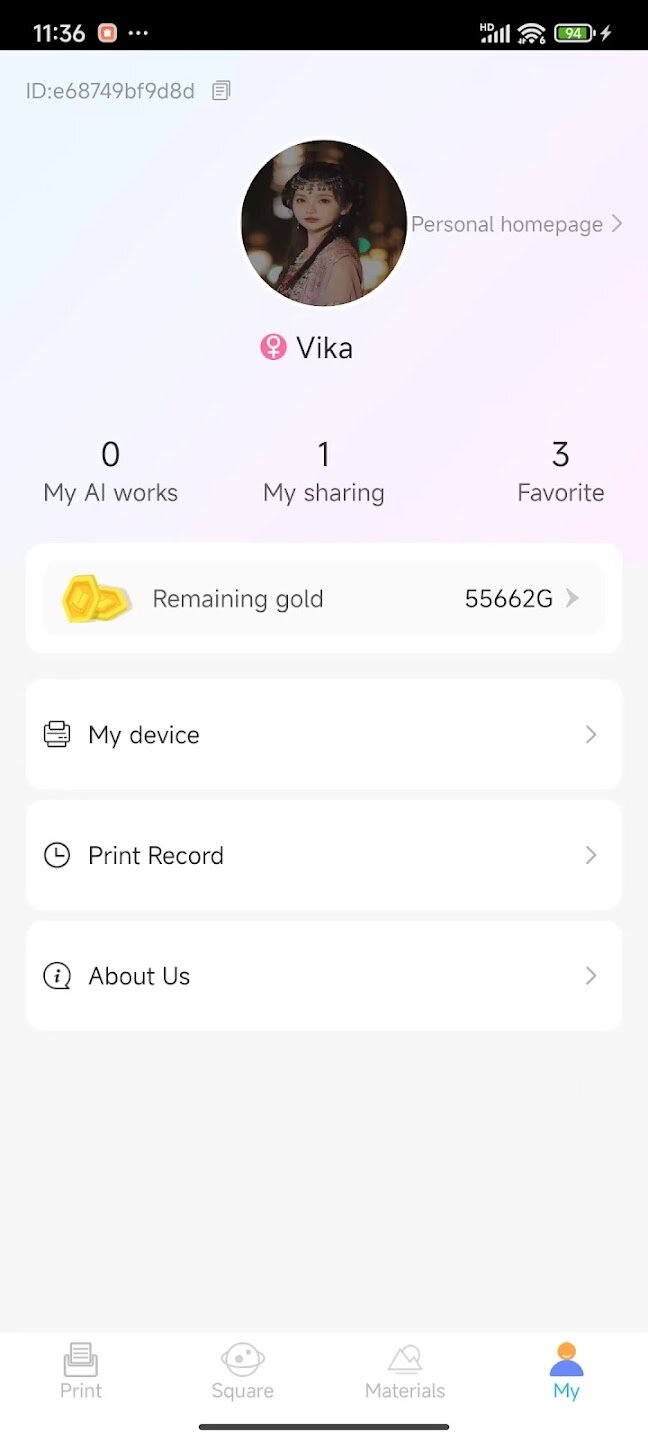Open My sharing list
Viewport: 648px width, 1440px height.
point(324,472)
